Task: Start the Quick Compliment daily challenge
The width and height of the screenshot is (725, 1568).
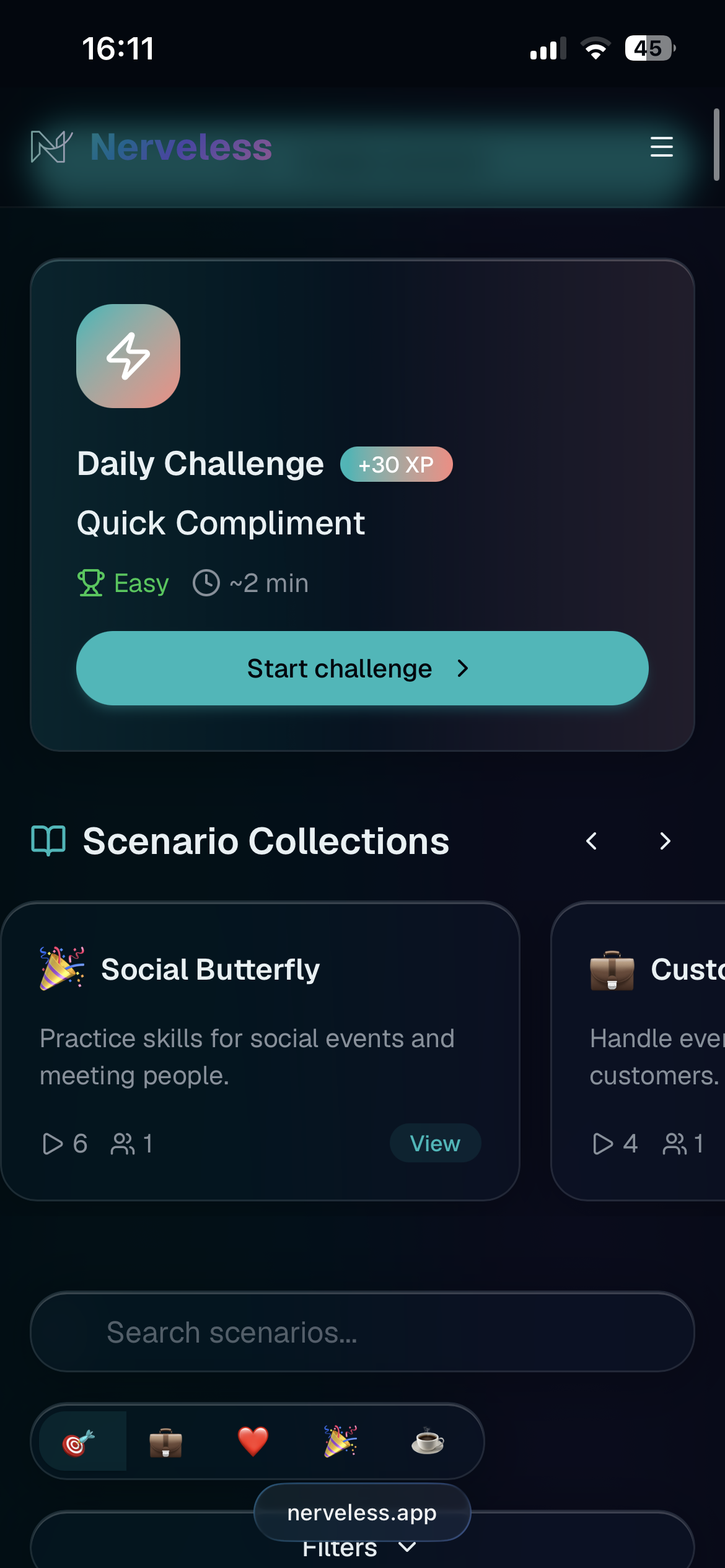Action: tap(362, 668)
